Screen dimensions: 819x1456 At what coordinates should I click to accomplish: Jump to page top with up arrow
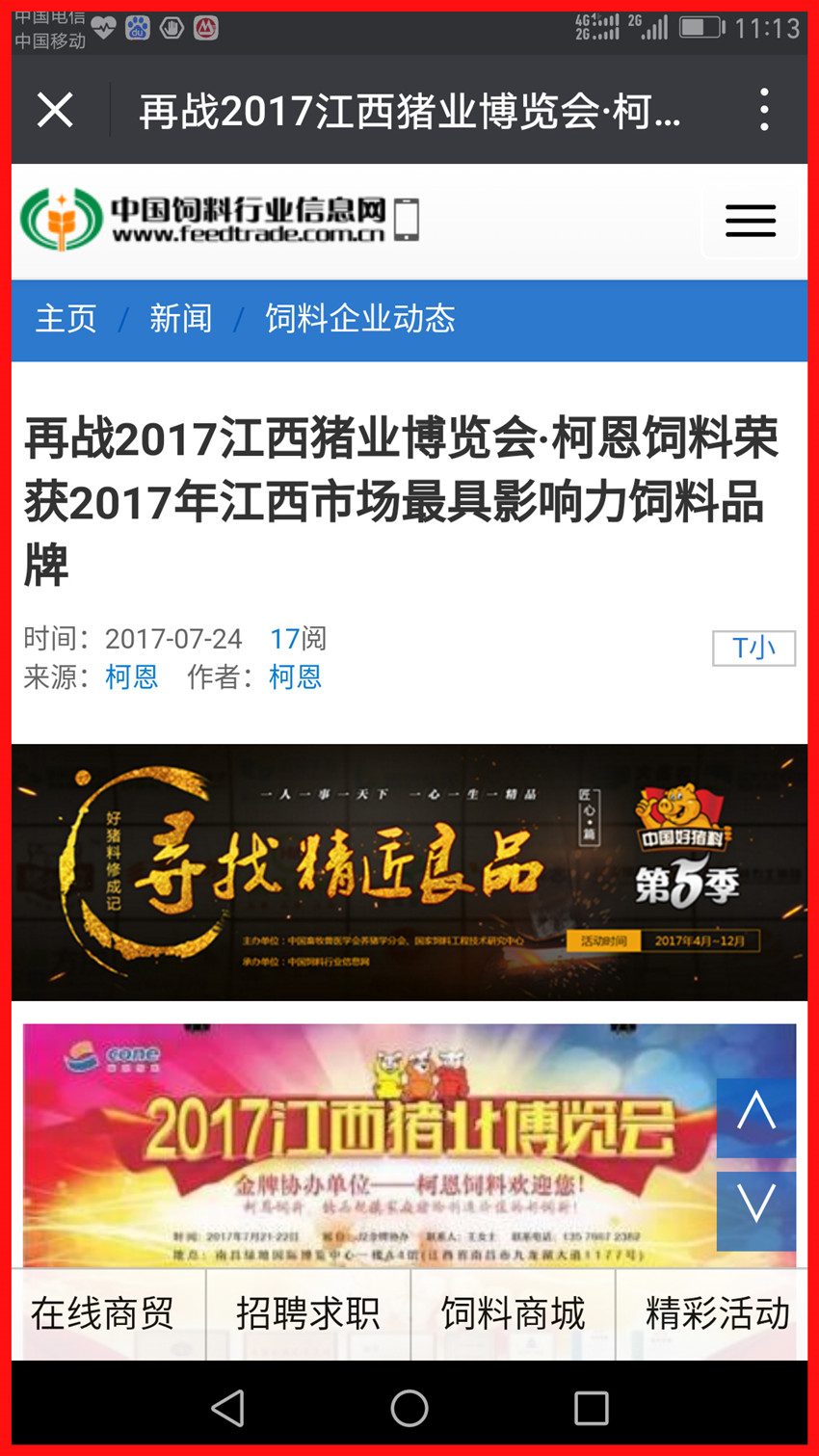coord(755,1117)
